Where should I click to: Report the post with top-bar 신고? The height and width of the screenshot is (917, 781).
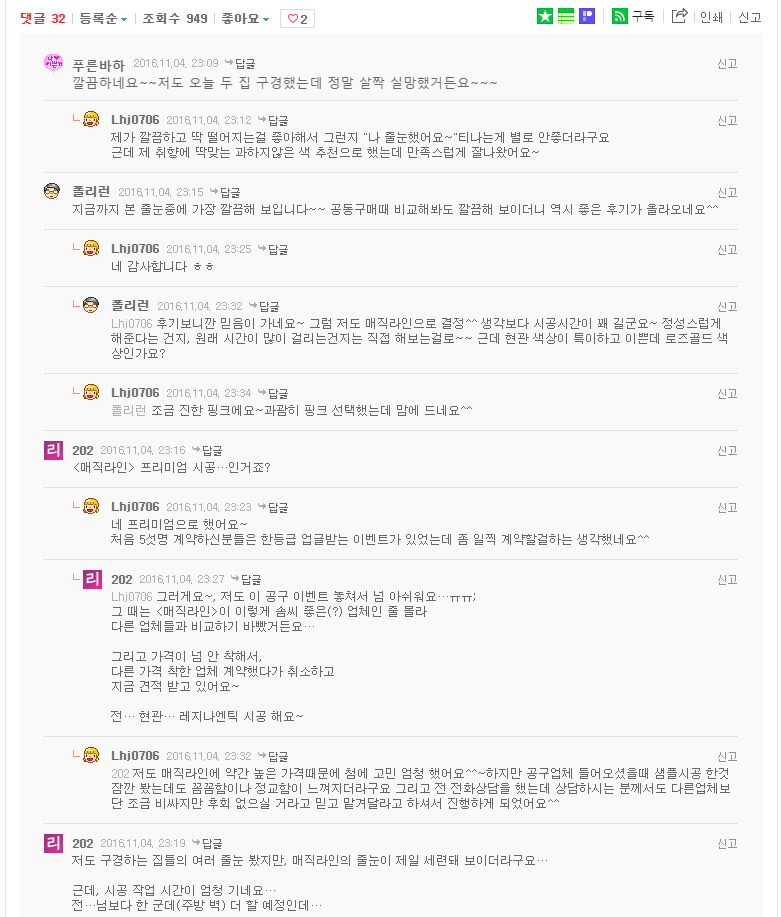[x=749, y=17]
